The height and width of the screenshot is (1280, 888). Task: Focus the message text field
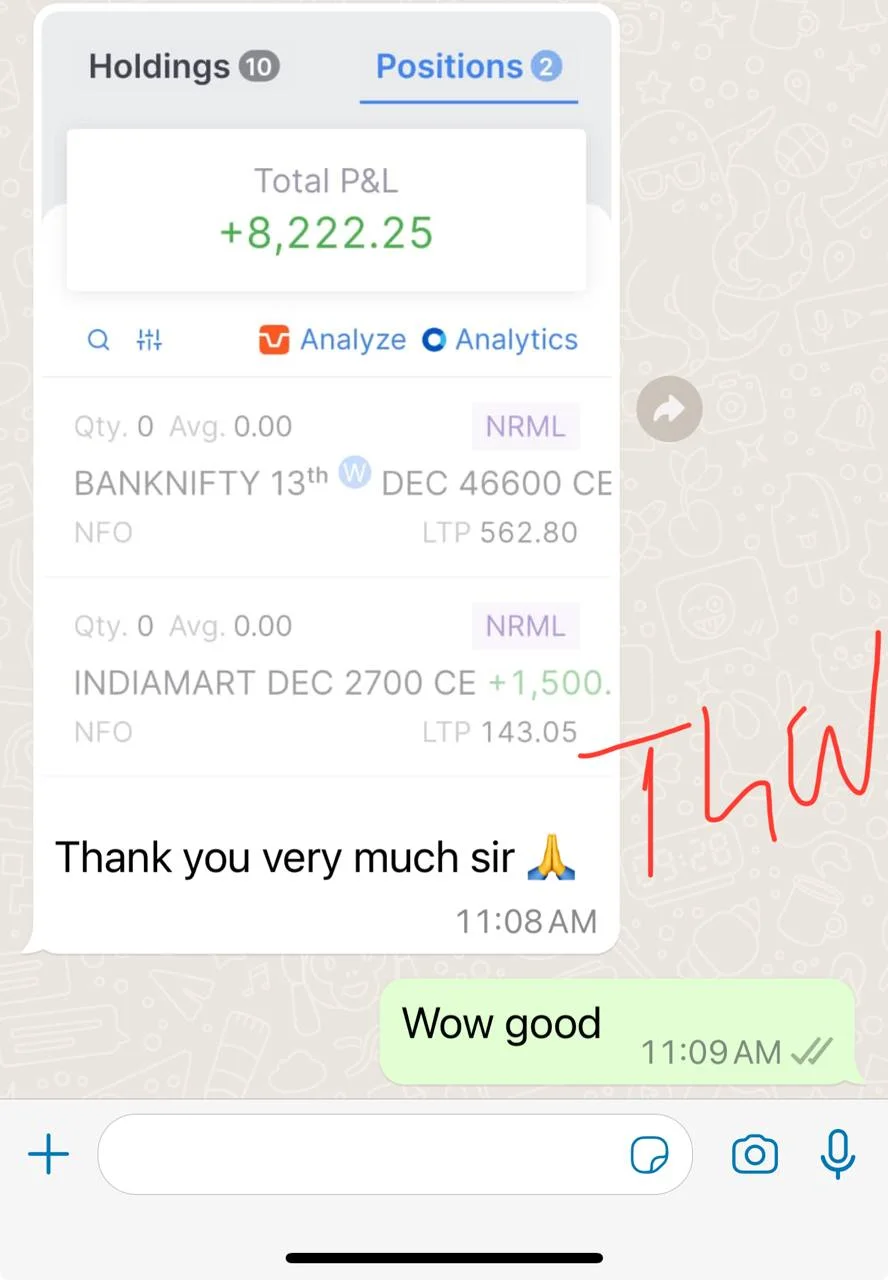click(x=360, y=1156)
